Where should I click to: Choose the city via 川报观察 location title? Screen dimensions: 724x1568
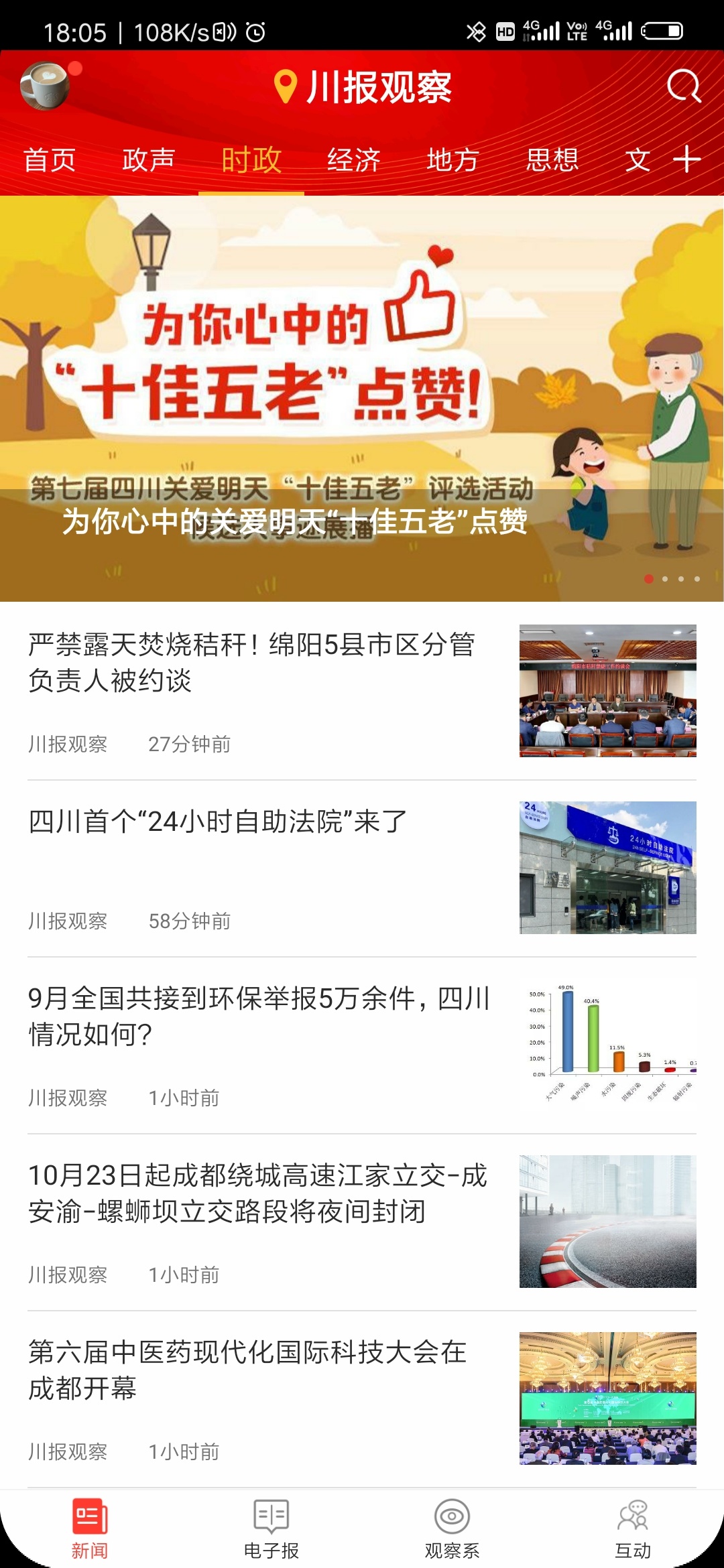pos(363,87)
